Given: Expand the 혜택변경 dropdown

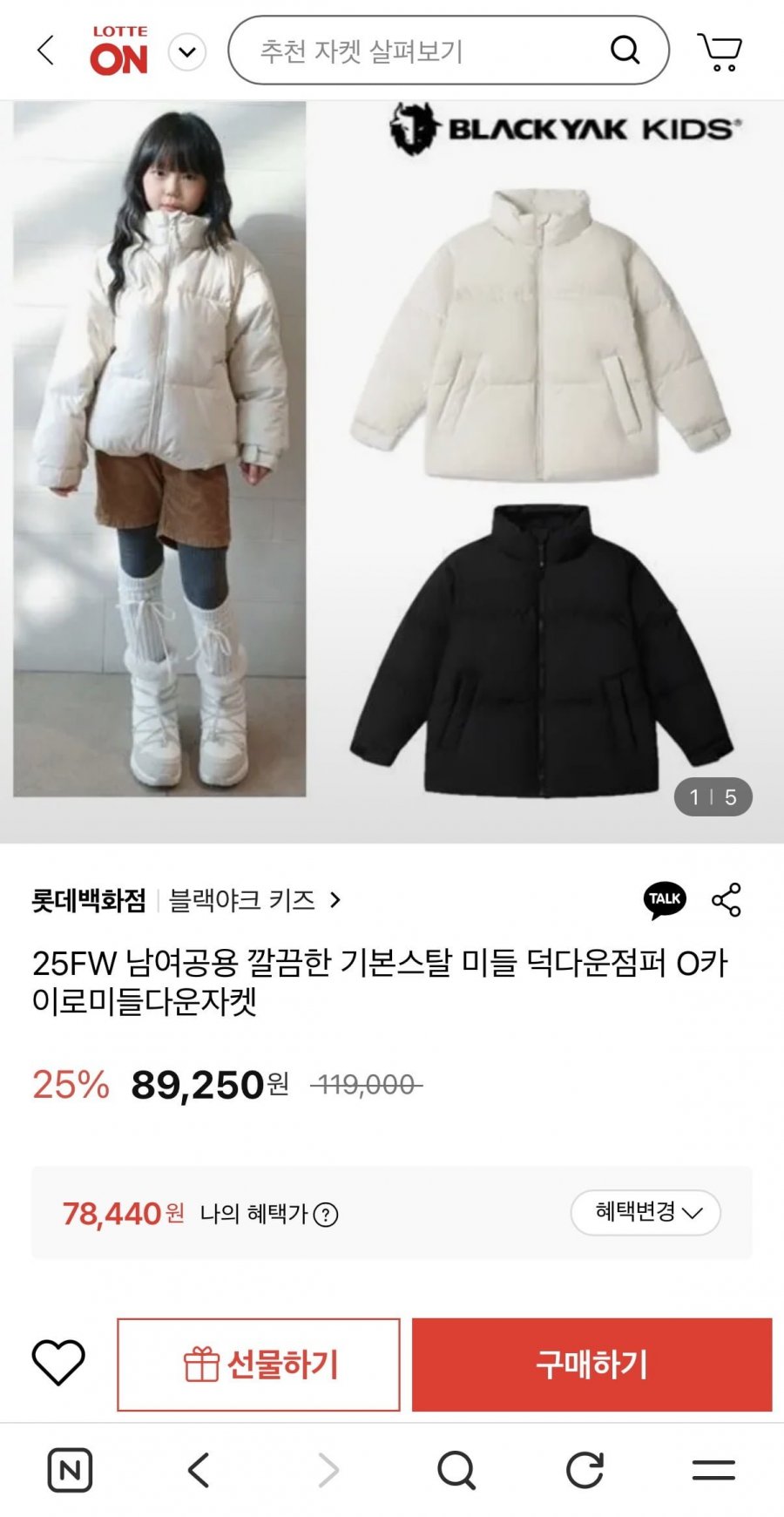Looking at the screenshot, I should tap(645, 1212).
